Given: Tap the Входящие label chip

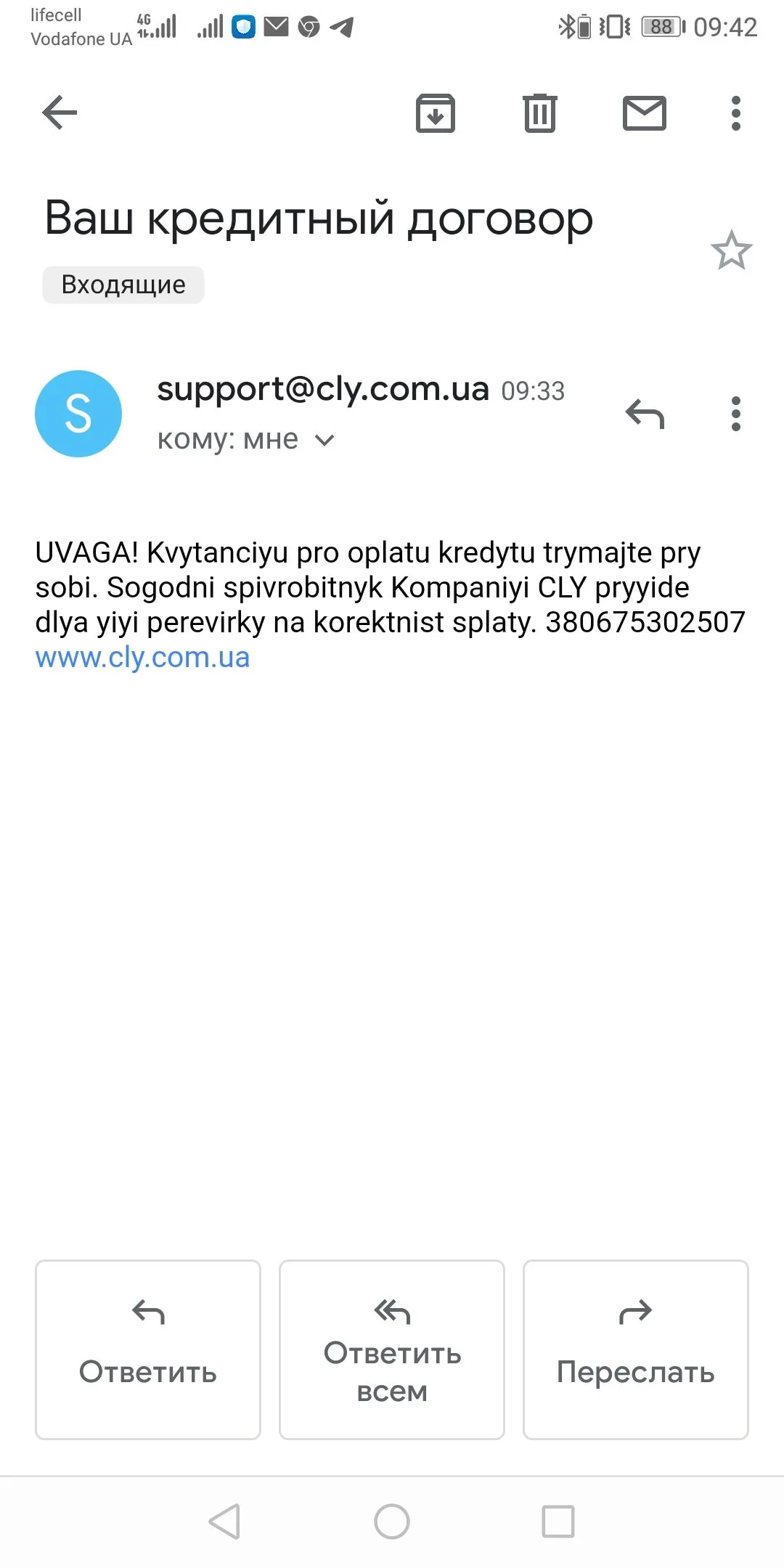Looking at the screenshot, I should pos(123,285).
